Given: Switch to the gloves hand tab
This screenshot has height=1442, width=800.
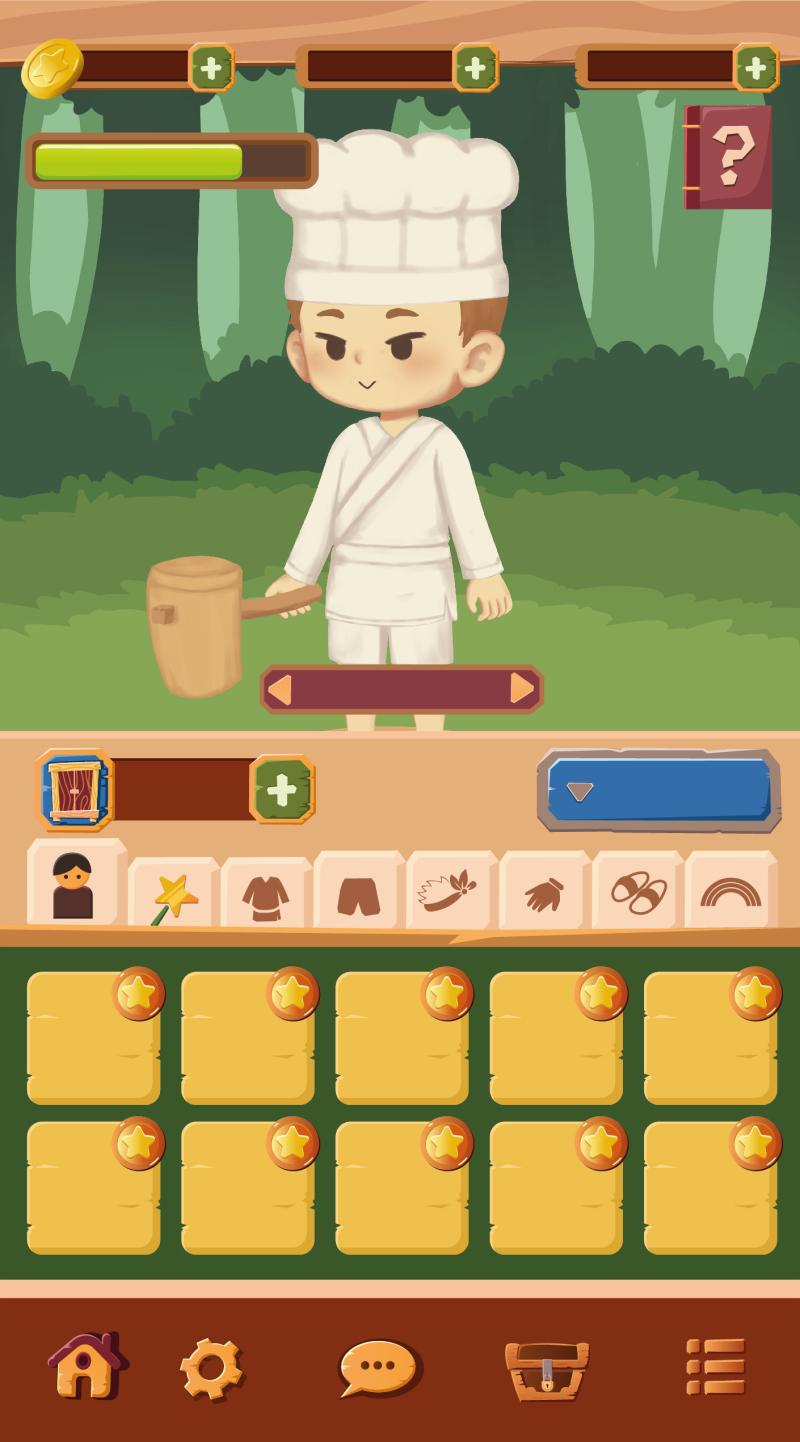Looking at the screenshot, I should (x=544, y=893).
